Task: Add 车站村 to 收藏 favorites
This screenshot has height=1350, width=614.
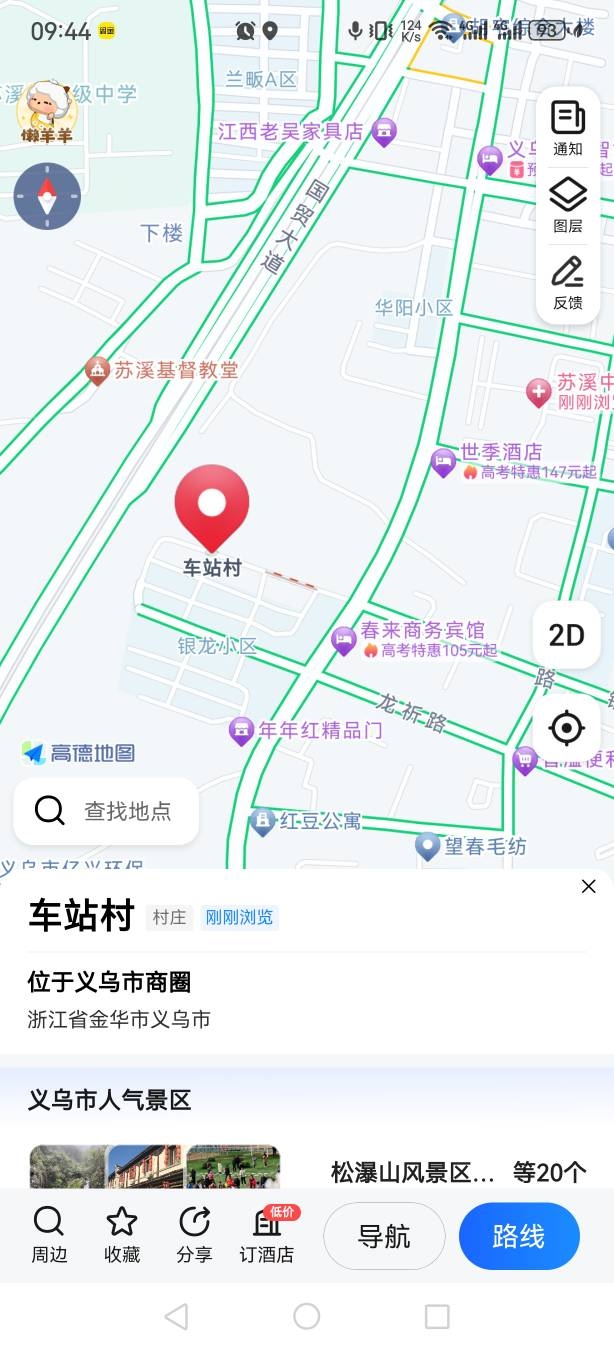Action: point(122,1234)
